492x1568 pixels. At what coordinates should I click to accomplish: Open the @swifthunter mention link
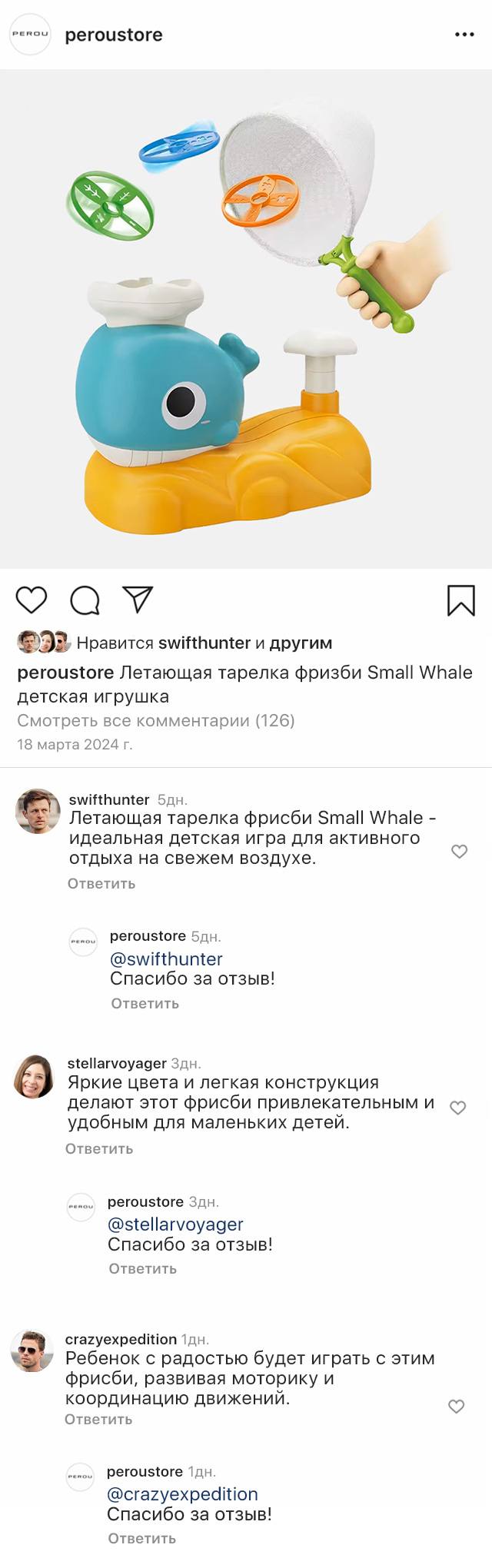166,958
